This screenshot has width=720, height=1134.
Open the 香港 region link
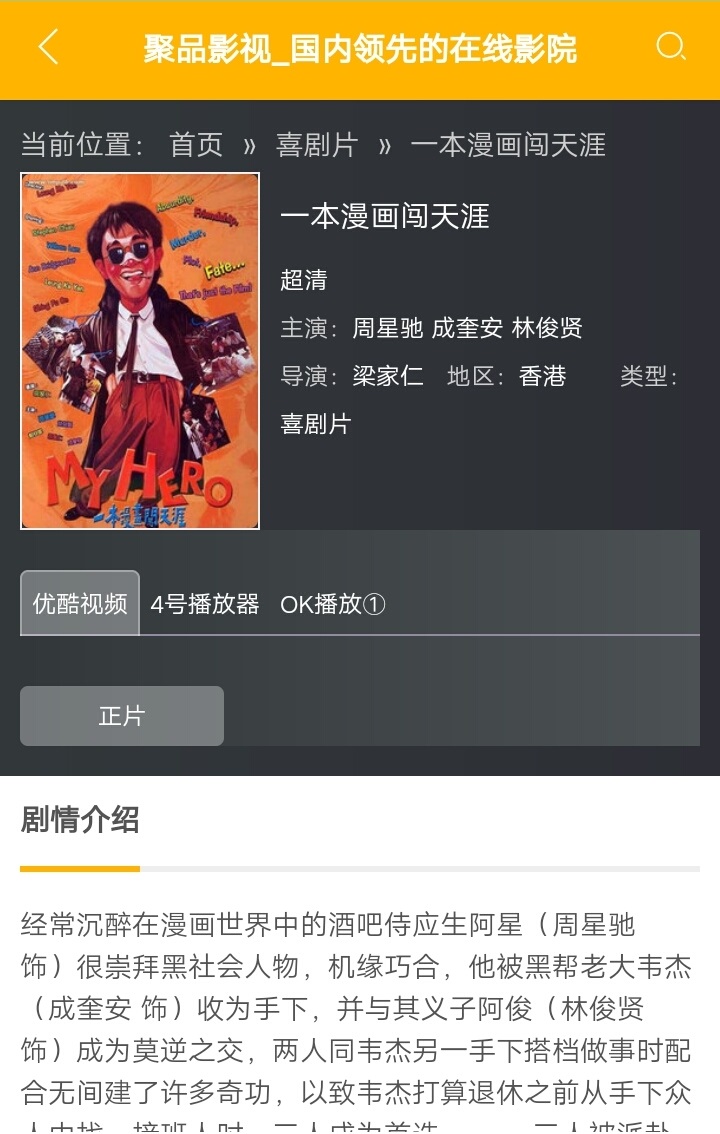pyautogui.click(x=543, y=376)
